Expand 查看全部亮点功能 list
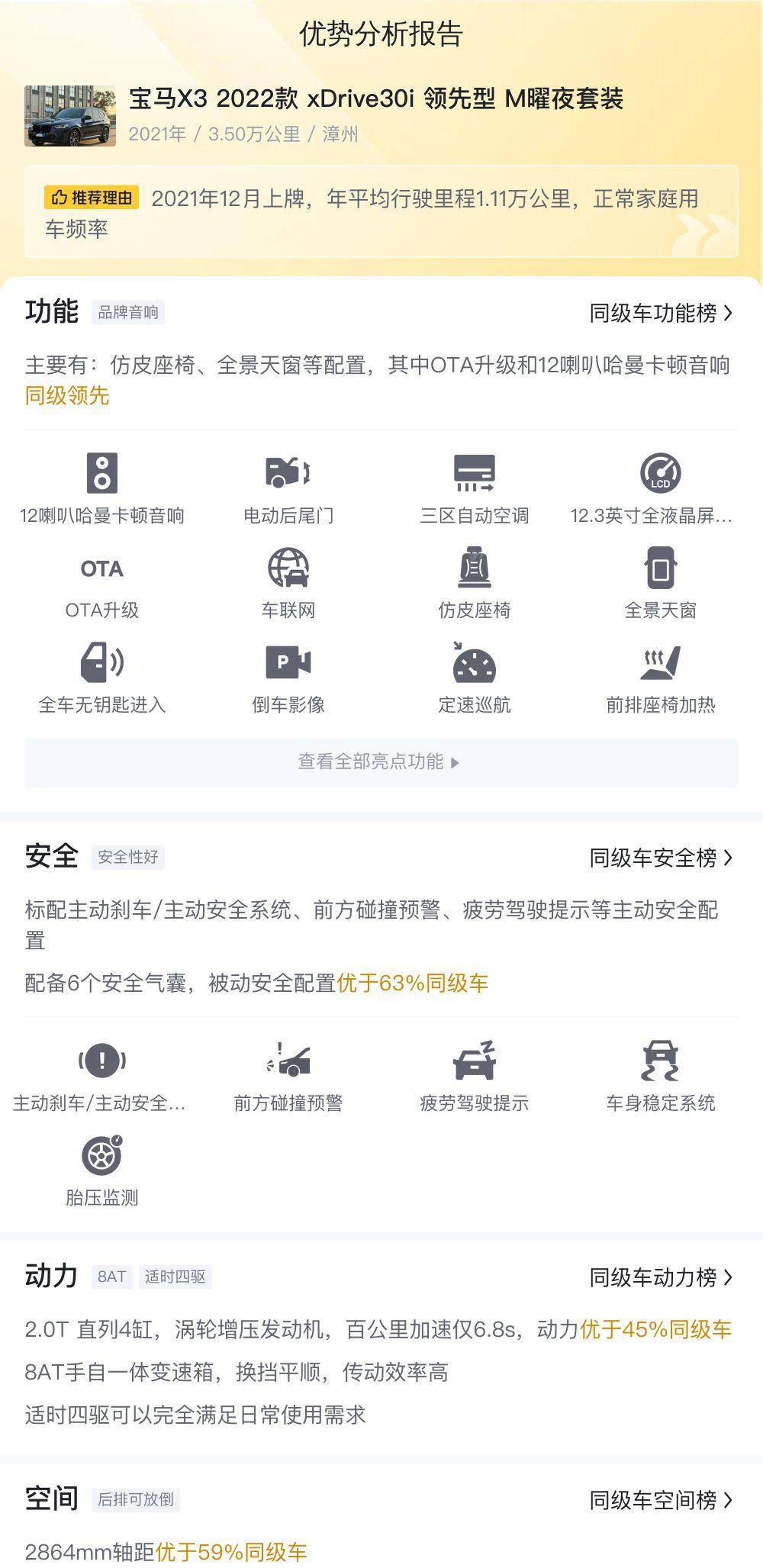763x1568 pixels. pos(380,761)
